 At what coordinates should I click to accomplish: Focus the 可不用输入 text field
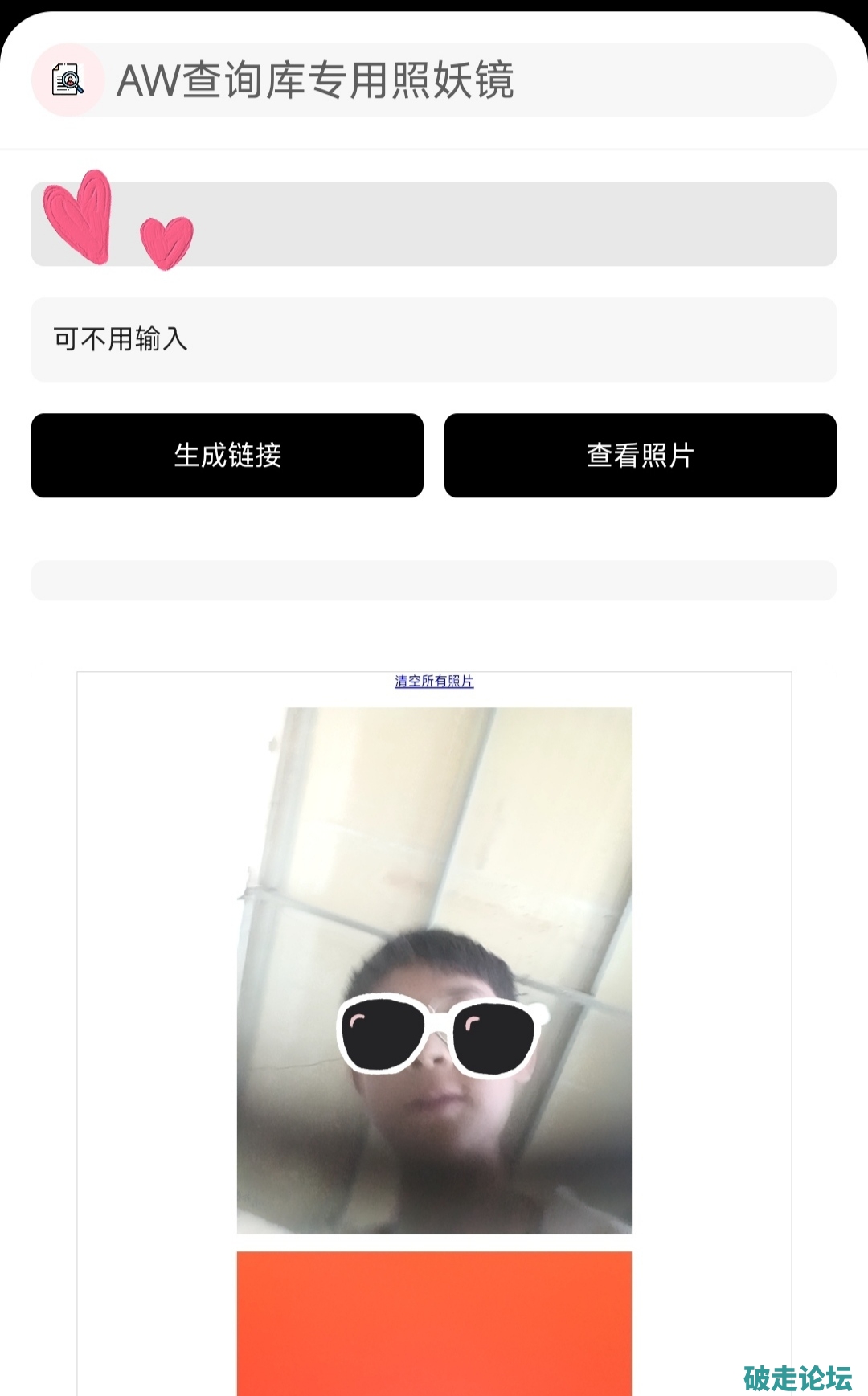click(434, 339)
